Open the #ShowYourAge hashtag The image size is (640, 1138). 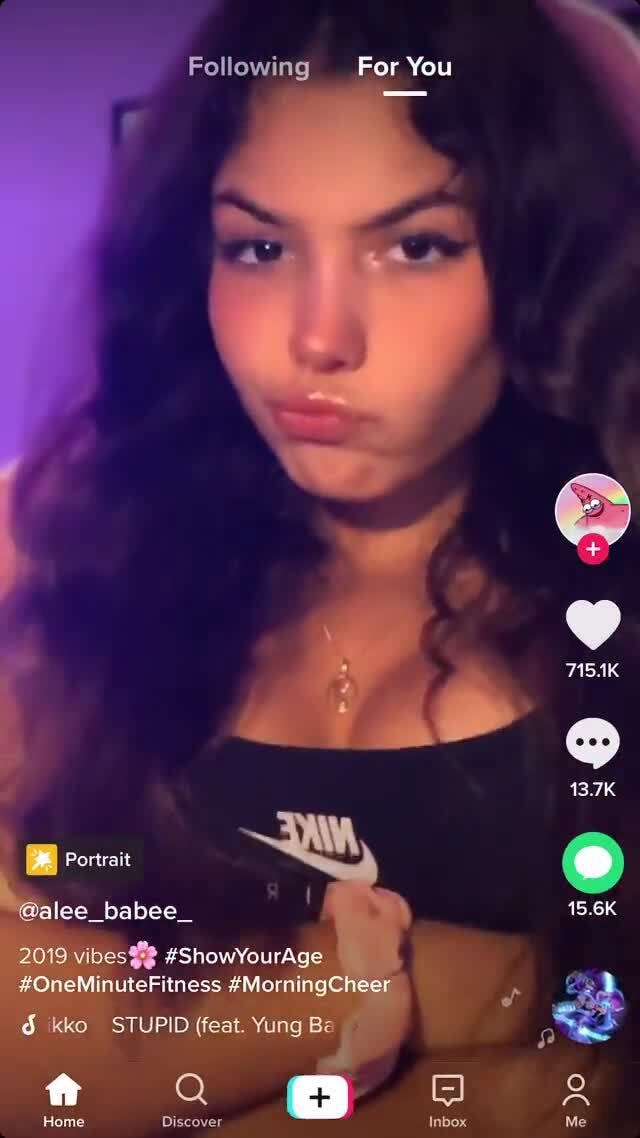243,956
